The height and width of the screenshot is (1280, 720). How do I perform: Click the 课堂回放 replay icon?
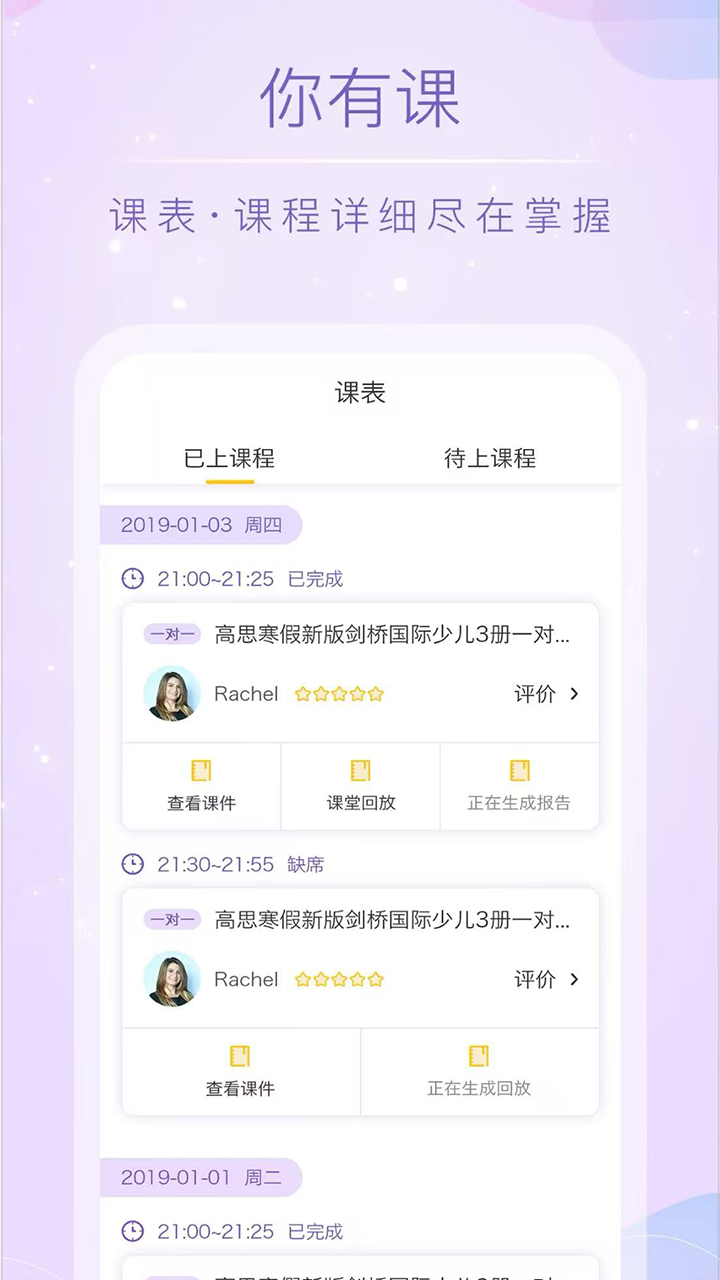point(360,770)
